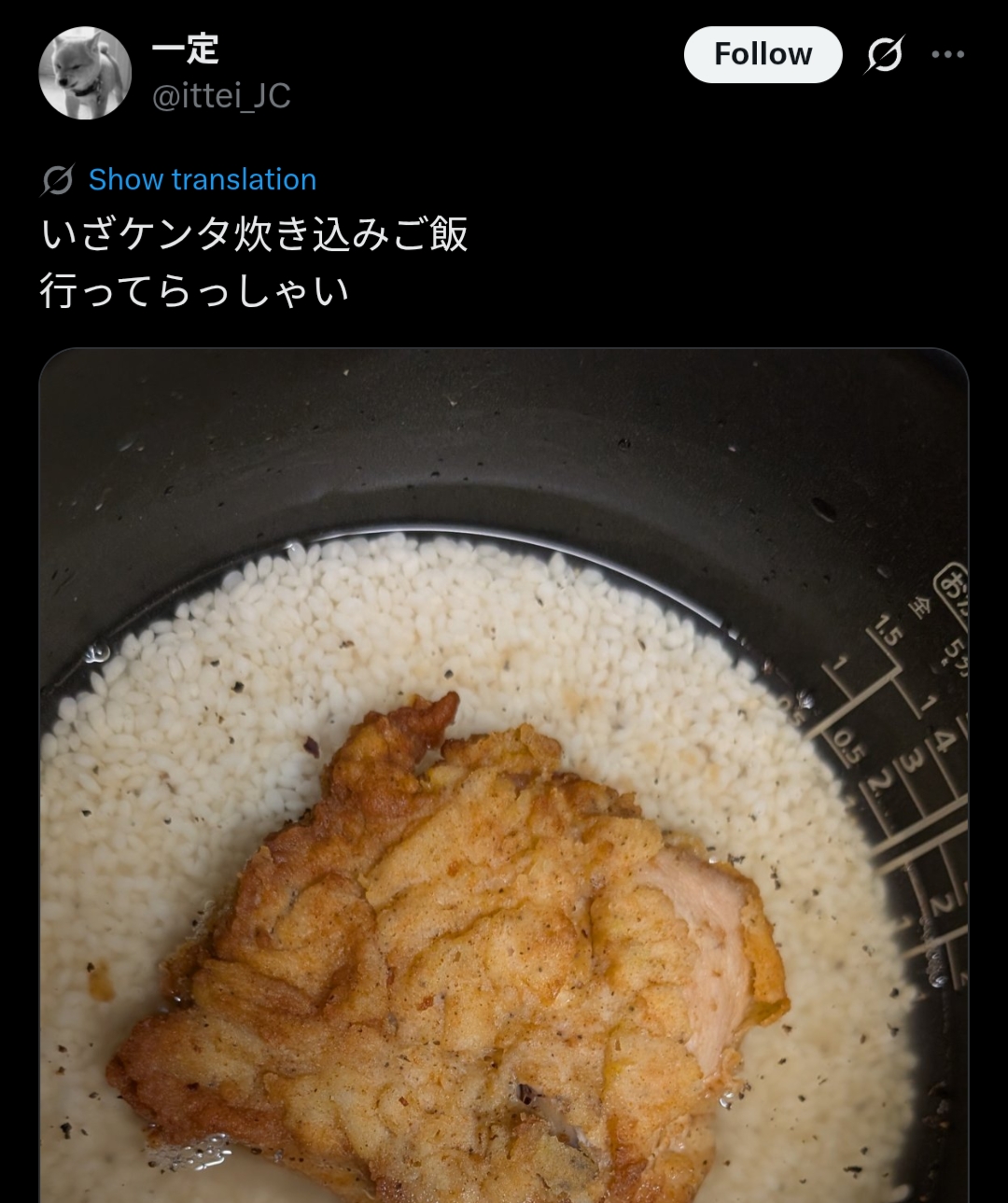Viewport: 1008px width, 1203px height.
Task: Open the Shiba dog profile avatar
Action: click(x=85, y=73)
